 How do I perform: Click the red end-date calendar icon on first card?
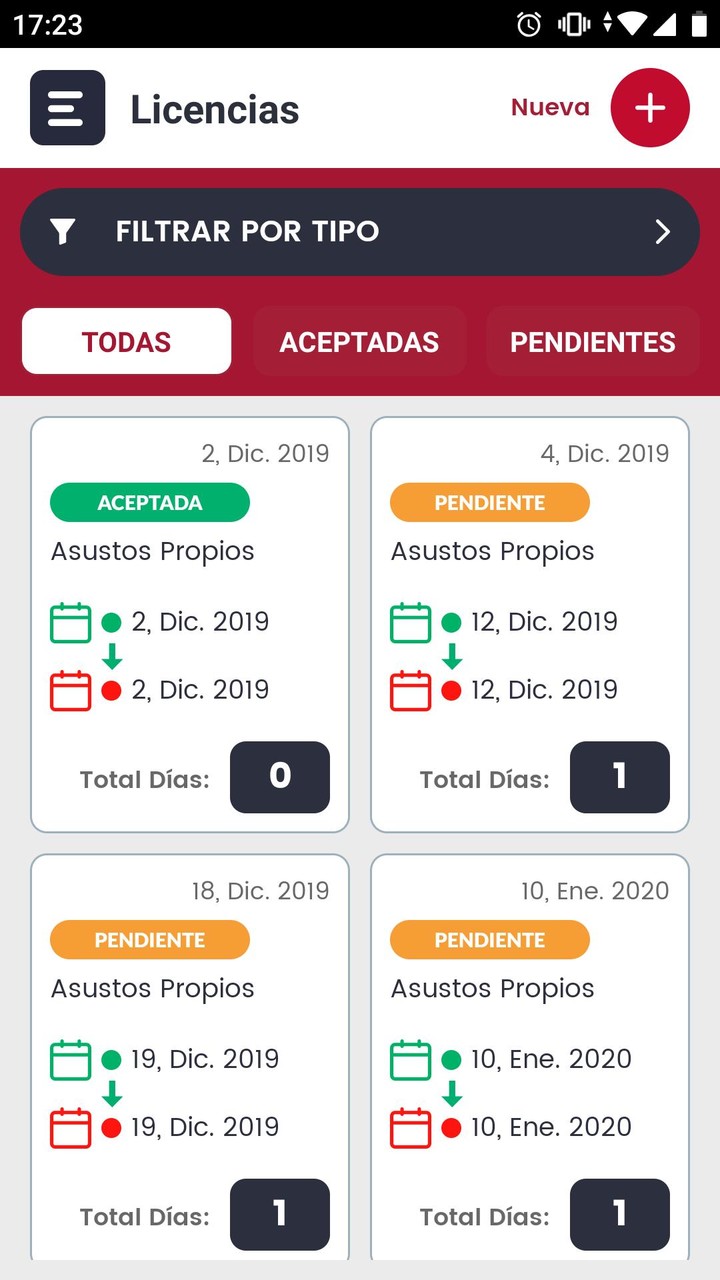[x=70, y=689]
